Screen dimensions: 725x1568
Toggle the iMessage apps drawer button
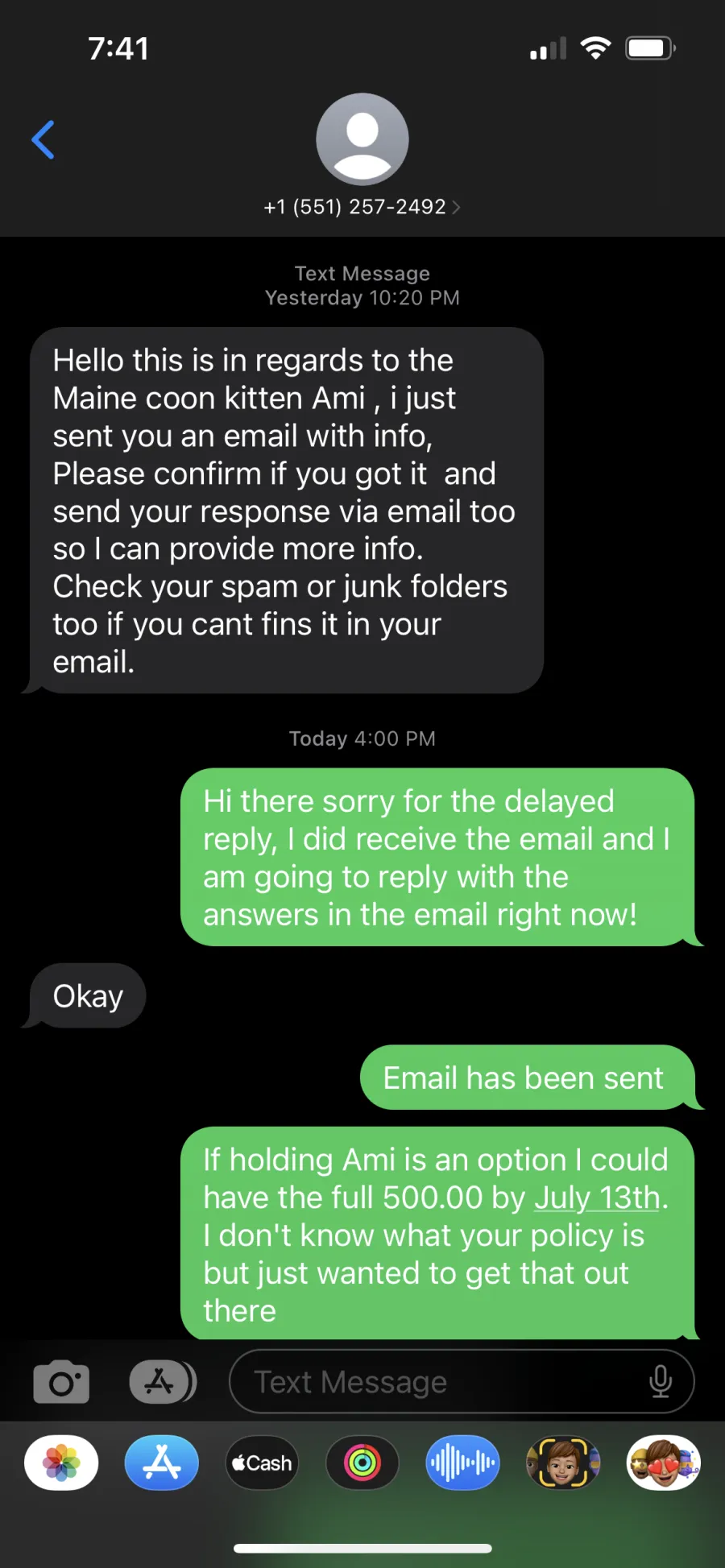coord(163,1382)
